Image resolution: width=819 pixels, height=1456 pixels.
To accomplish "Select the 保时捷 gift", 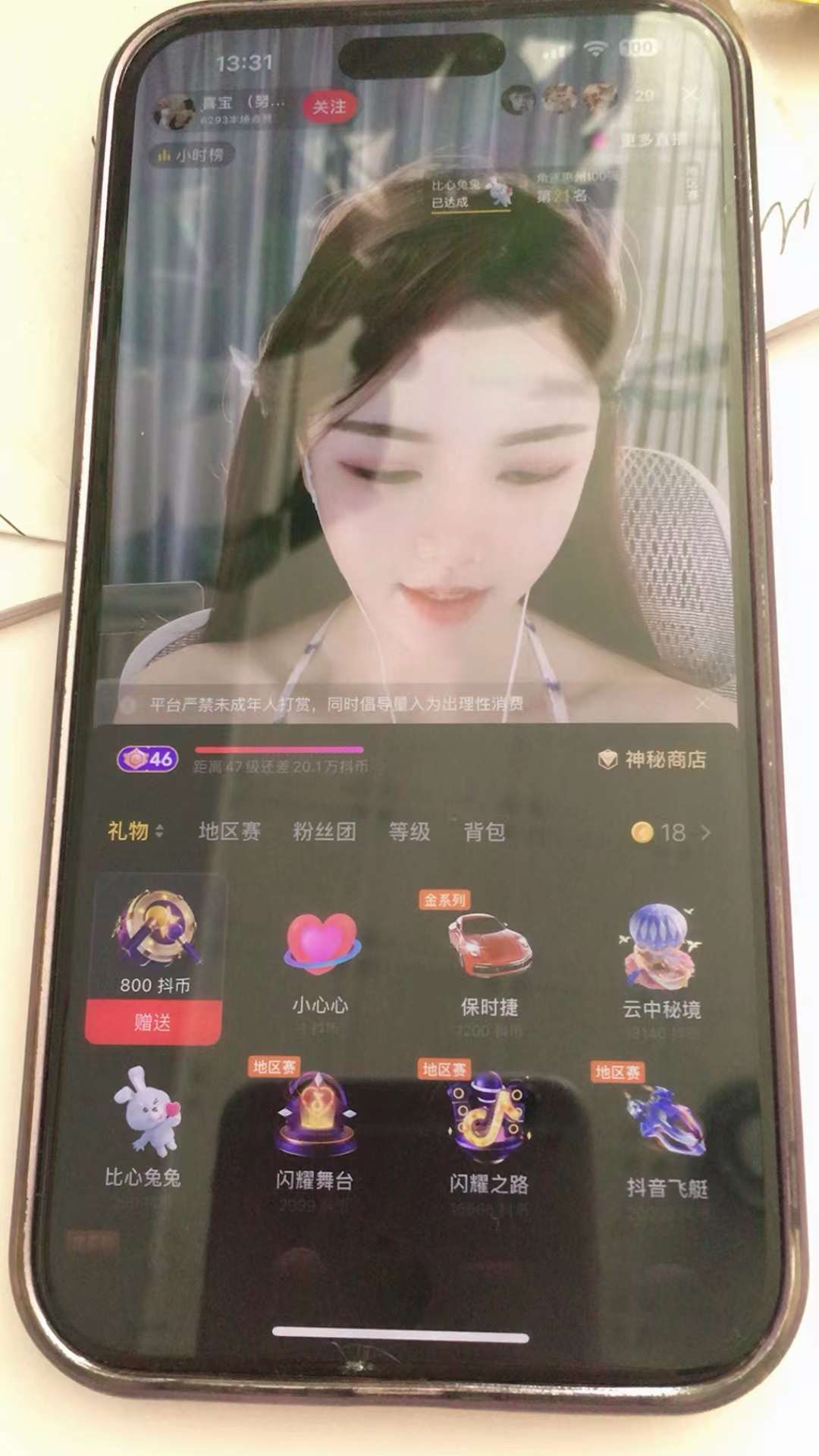I will click(x=490, y=959).
